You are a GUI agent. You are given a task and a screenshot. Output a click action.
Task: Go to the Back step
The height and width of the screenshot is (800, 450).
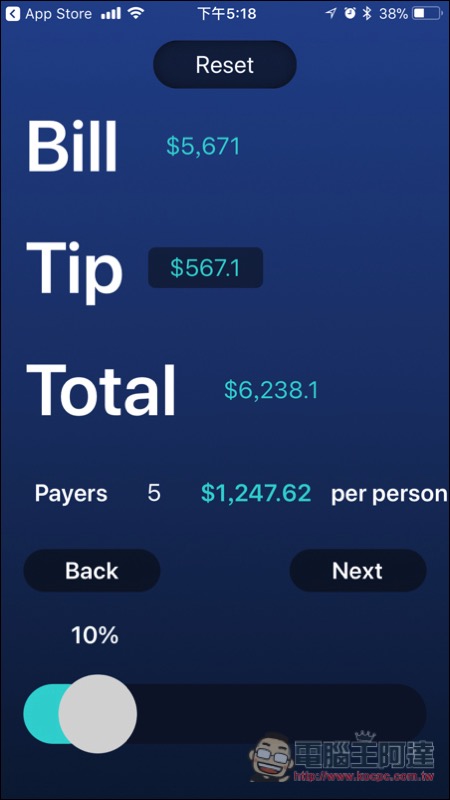[92, 571]
